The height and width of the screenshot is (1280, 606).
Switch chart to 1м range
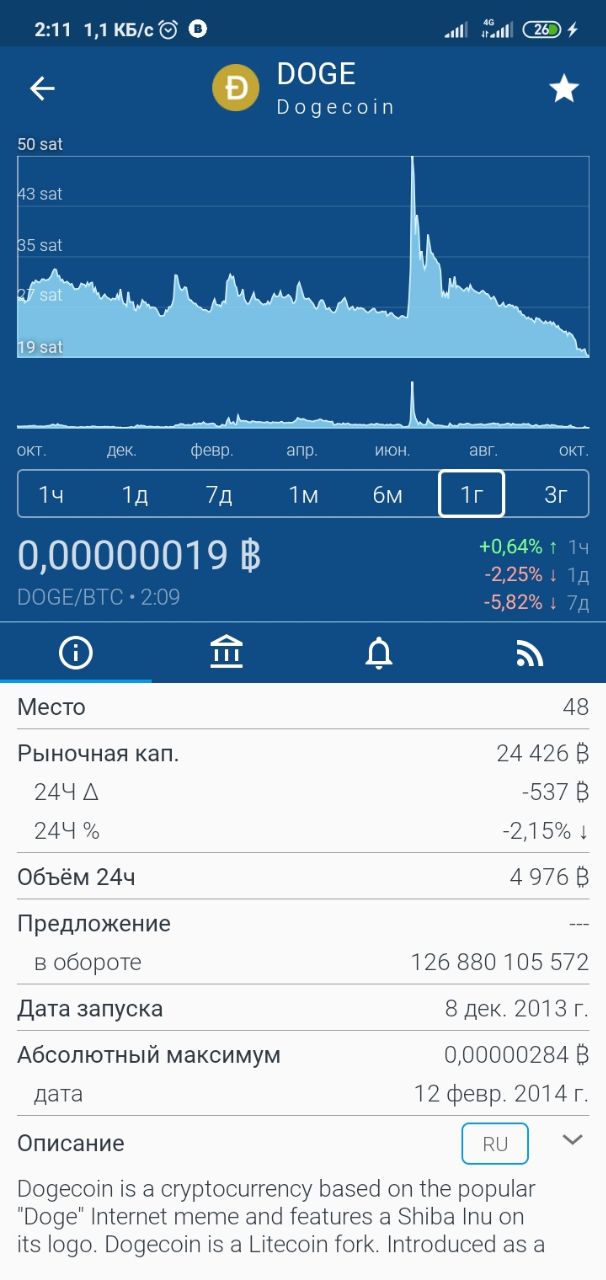(x=303, y=494)
